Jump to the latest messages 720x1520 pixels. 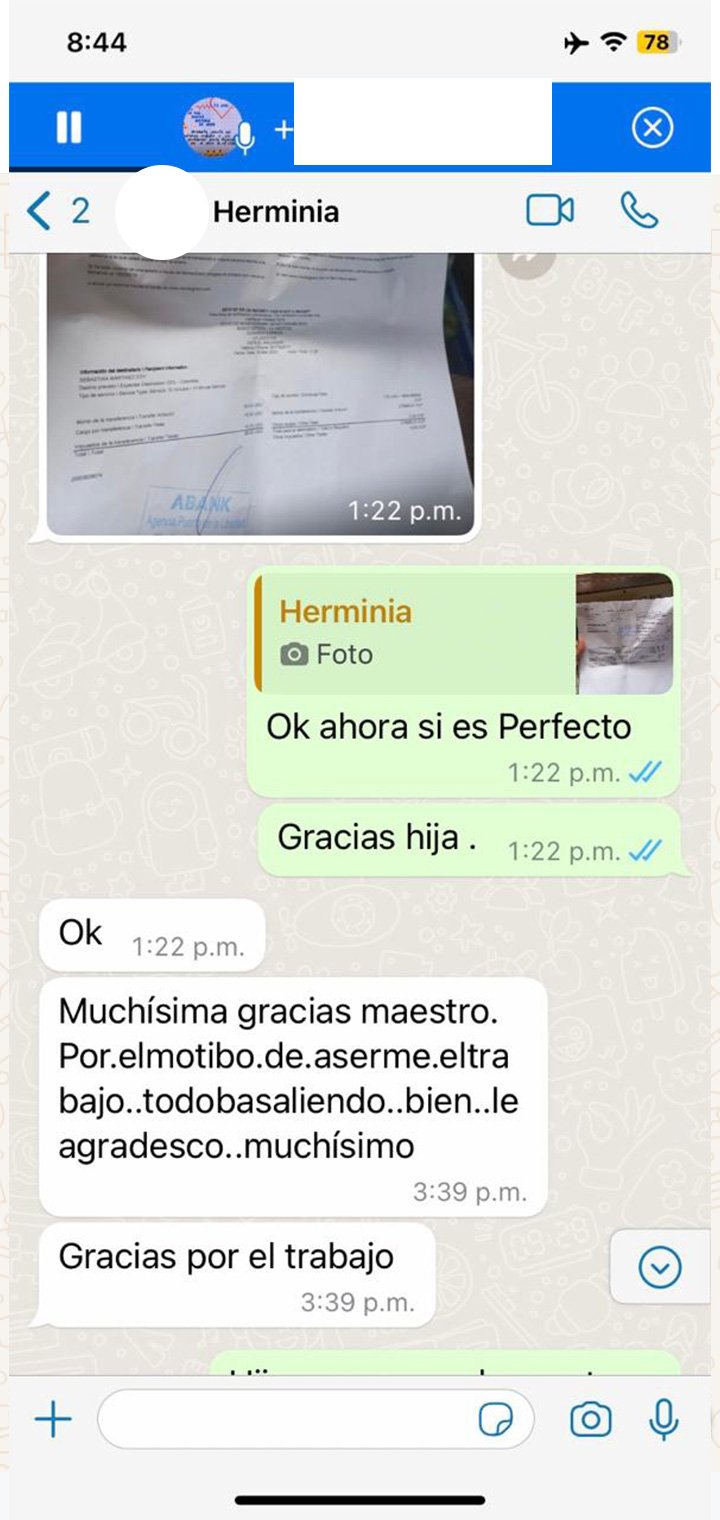tap(660, 1268)
